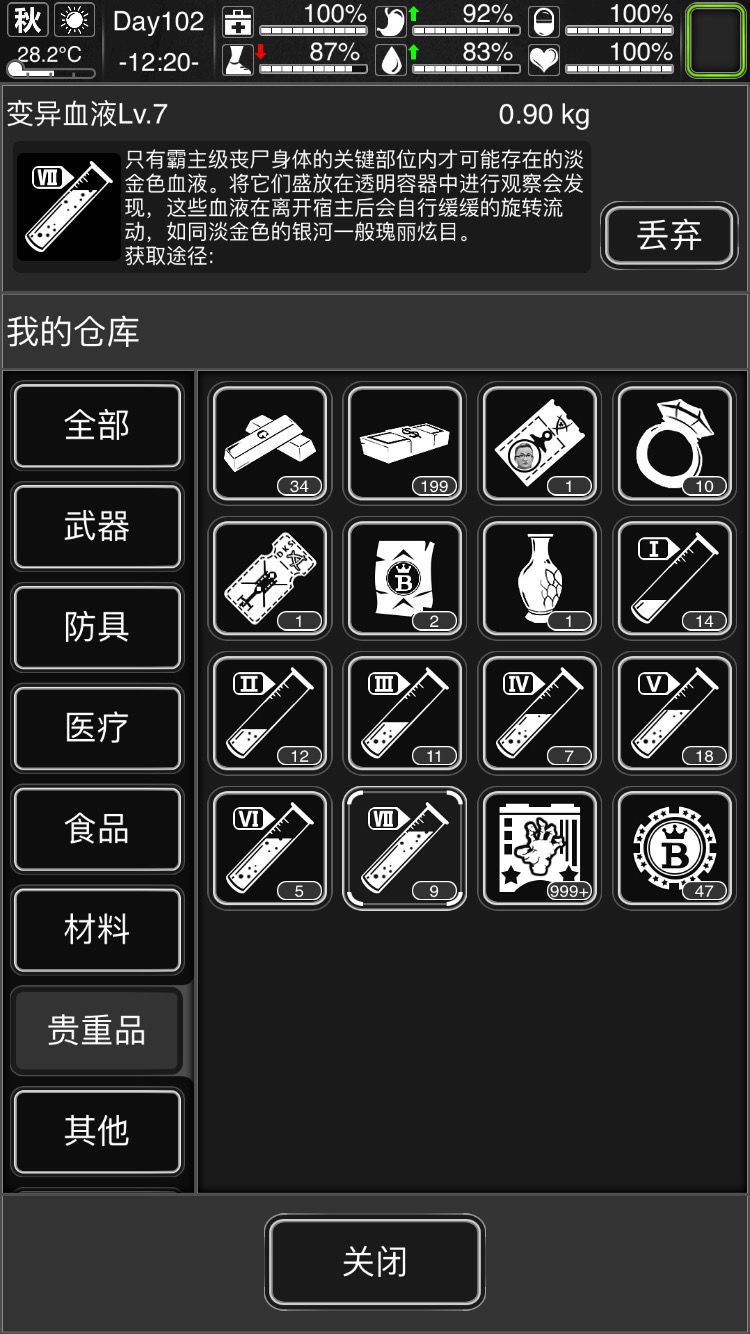Click the medical cross status icon
Screen dimensions: 750x1334
[x=235, y=20]
